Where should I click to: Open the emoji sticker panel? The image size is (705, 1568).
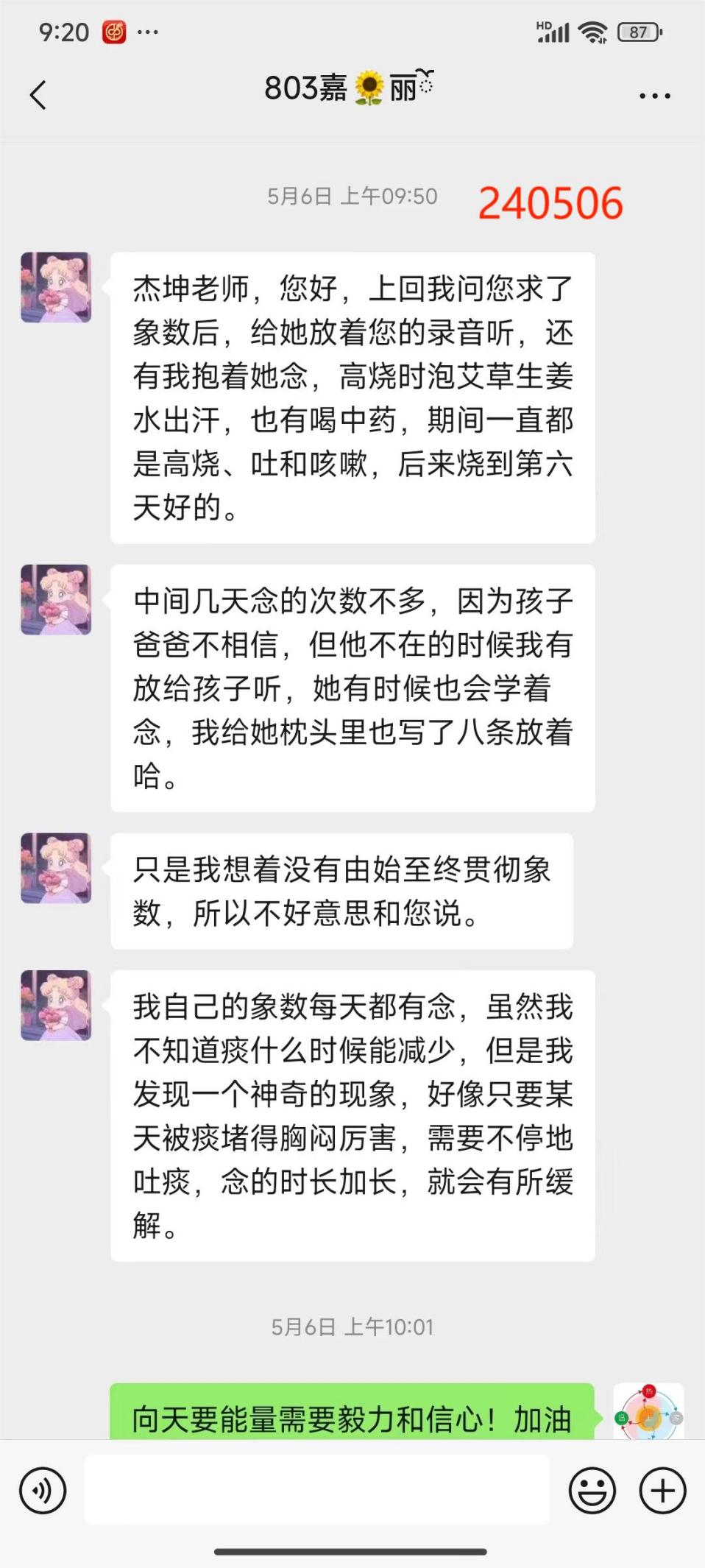pos(592,1491)
